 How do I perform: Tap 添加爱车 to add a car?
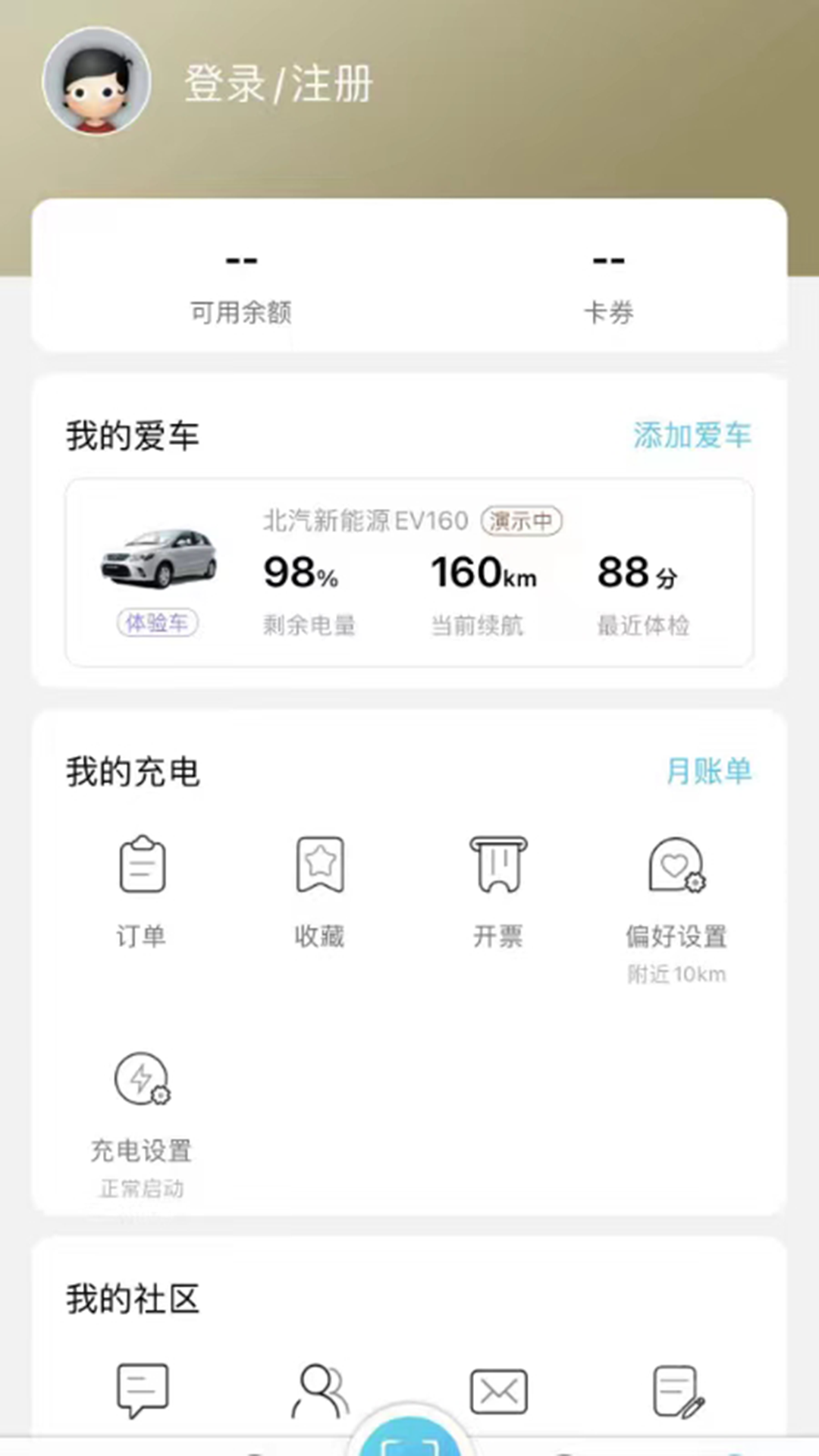tap(692, 436)
